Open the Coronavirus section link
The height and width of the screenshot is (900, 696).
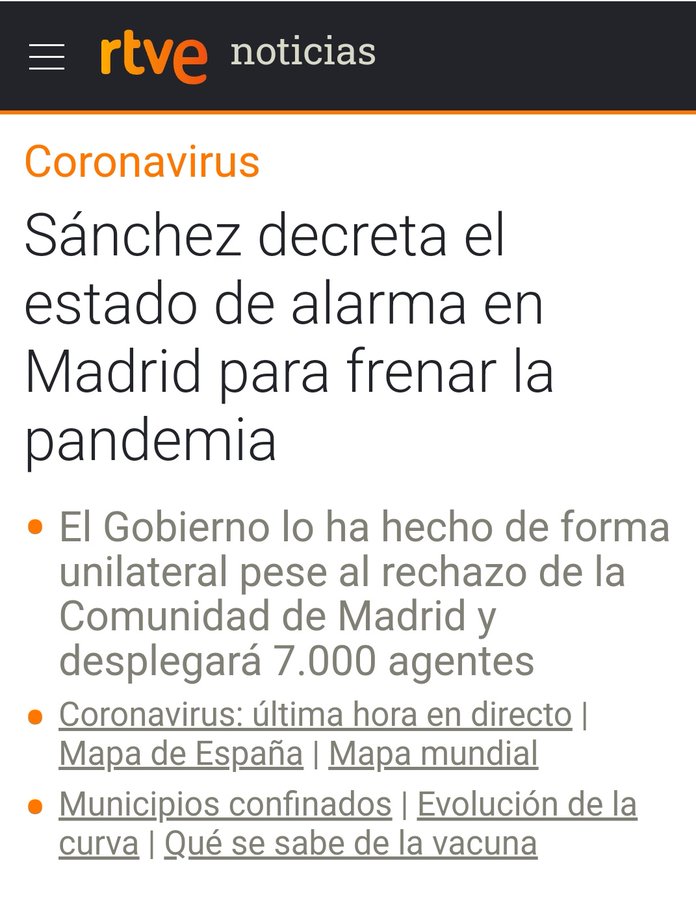pos(142,162)
